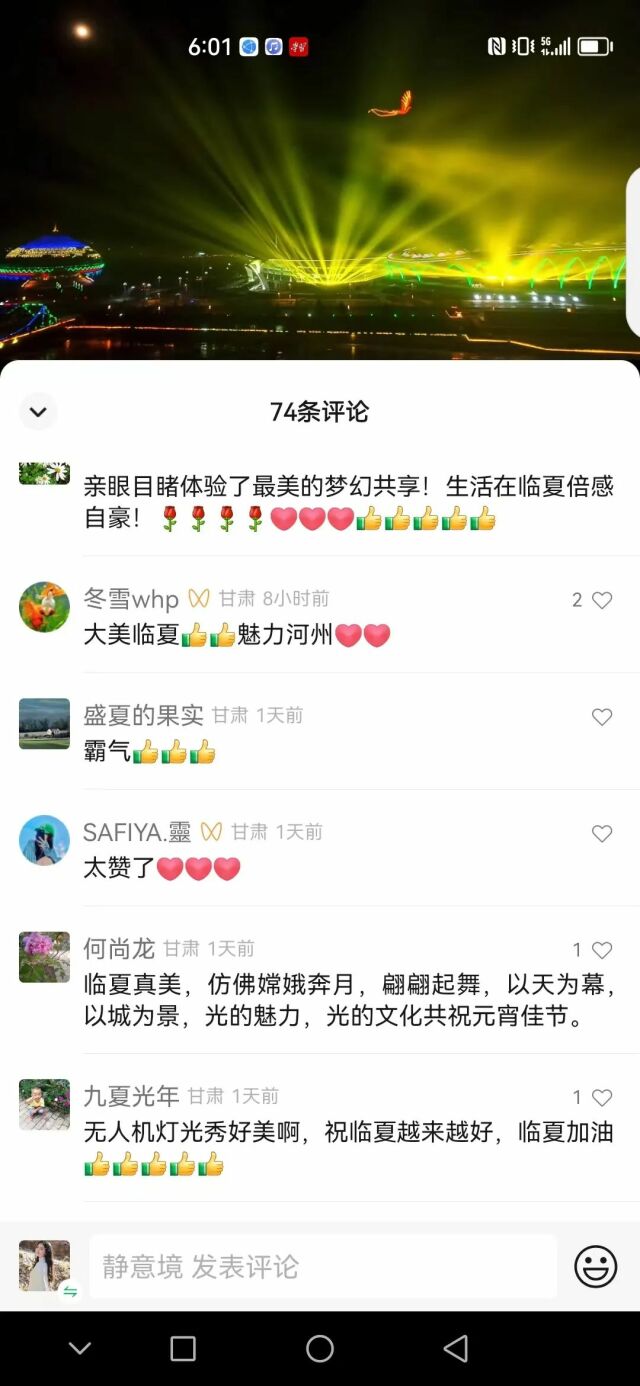The height and width of the screenshot is (1386, 640).
Task: Open 九夏光年's avatar
Action: 44,1104
